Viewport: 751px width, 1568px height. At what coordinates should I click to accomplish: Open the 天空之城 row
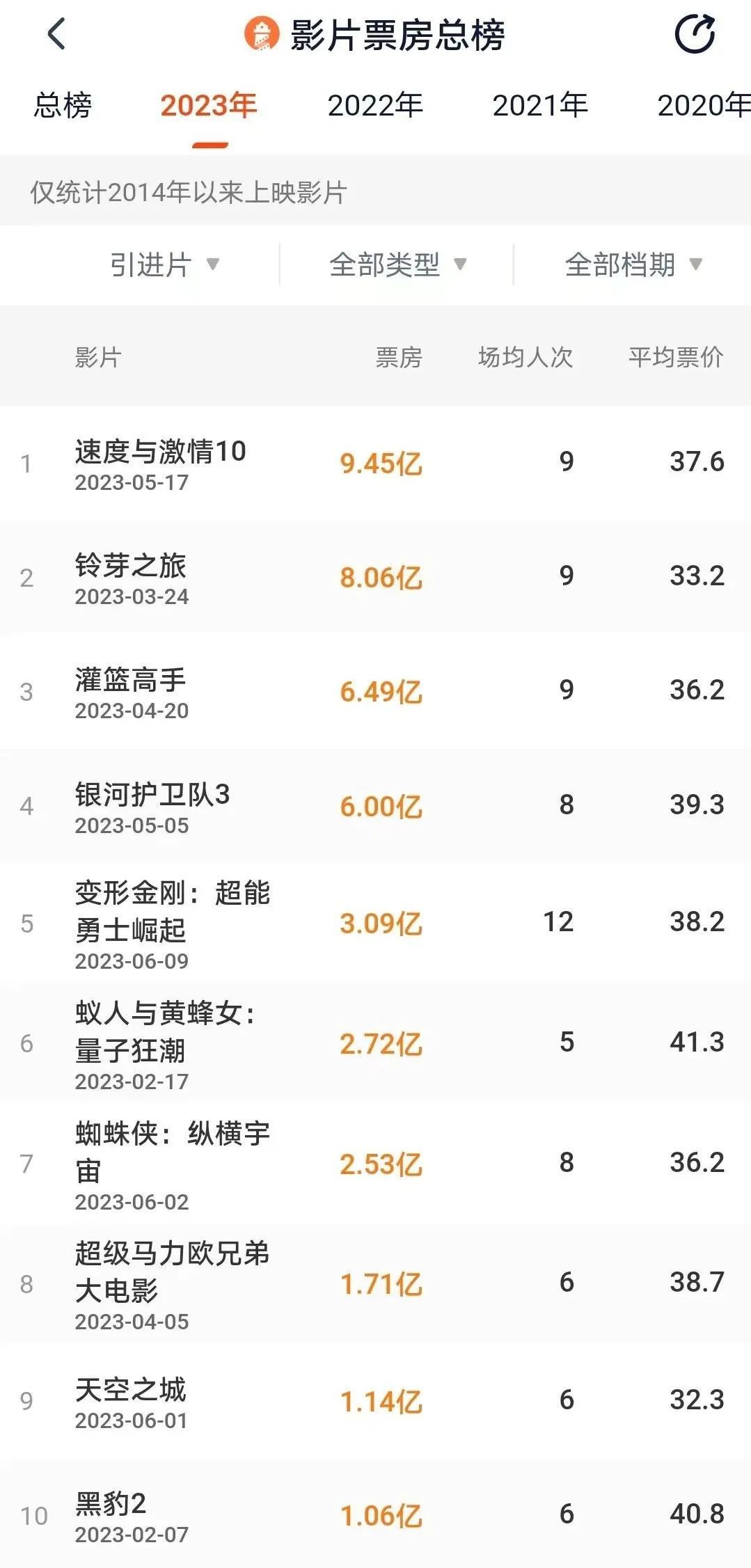click(x=131, y=1400)
